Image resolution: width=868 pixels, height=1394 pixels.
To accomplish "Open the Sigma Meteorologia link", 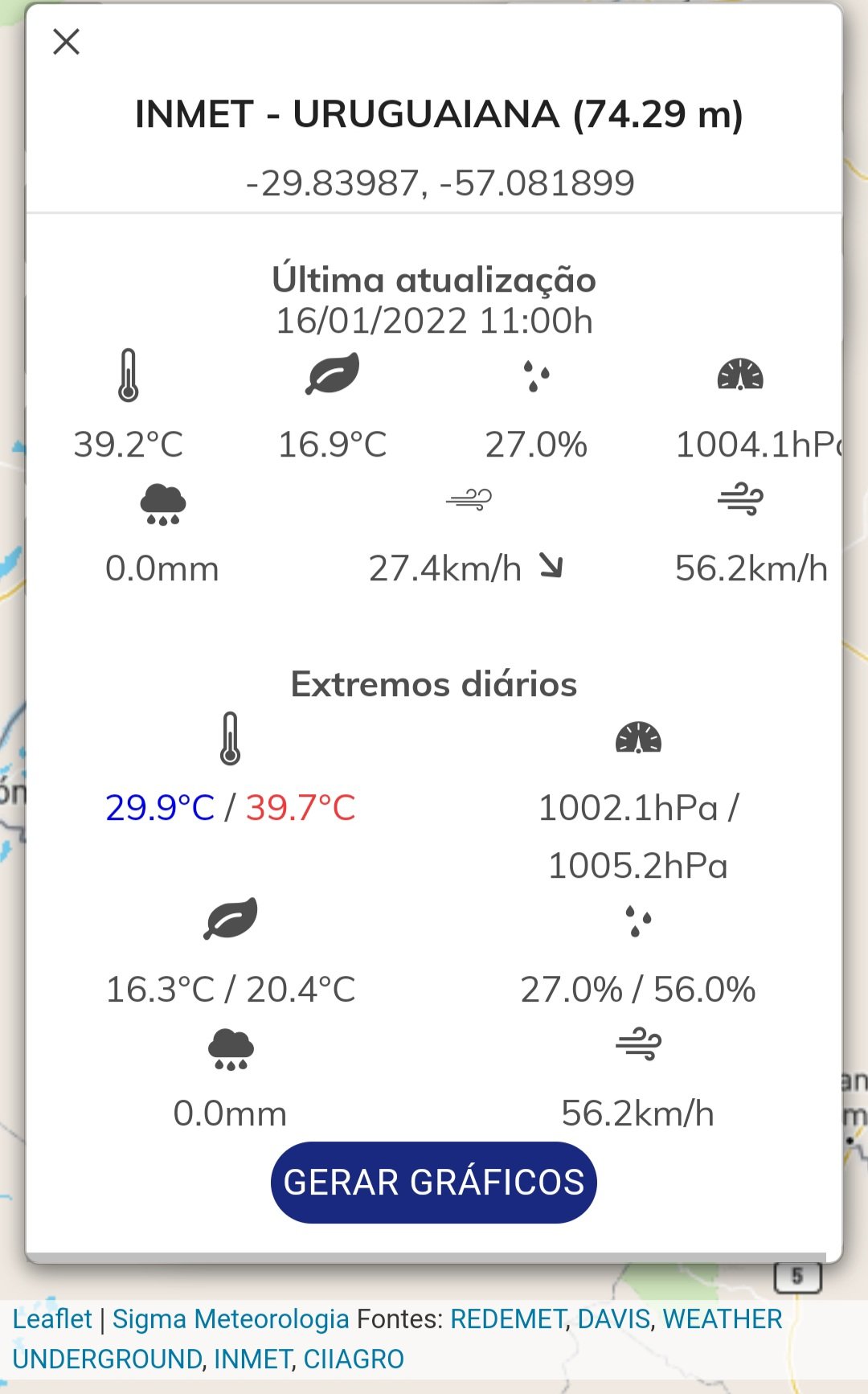I will (231, 1318).
